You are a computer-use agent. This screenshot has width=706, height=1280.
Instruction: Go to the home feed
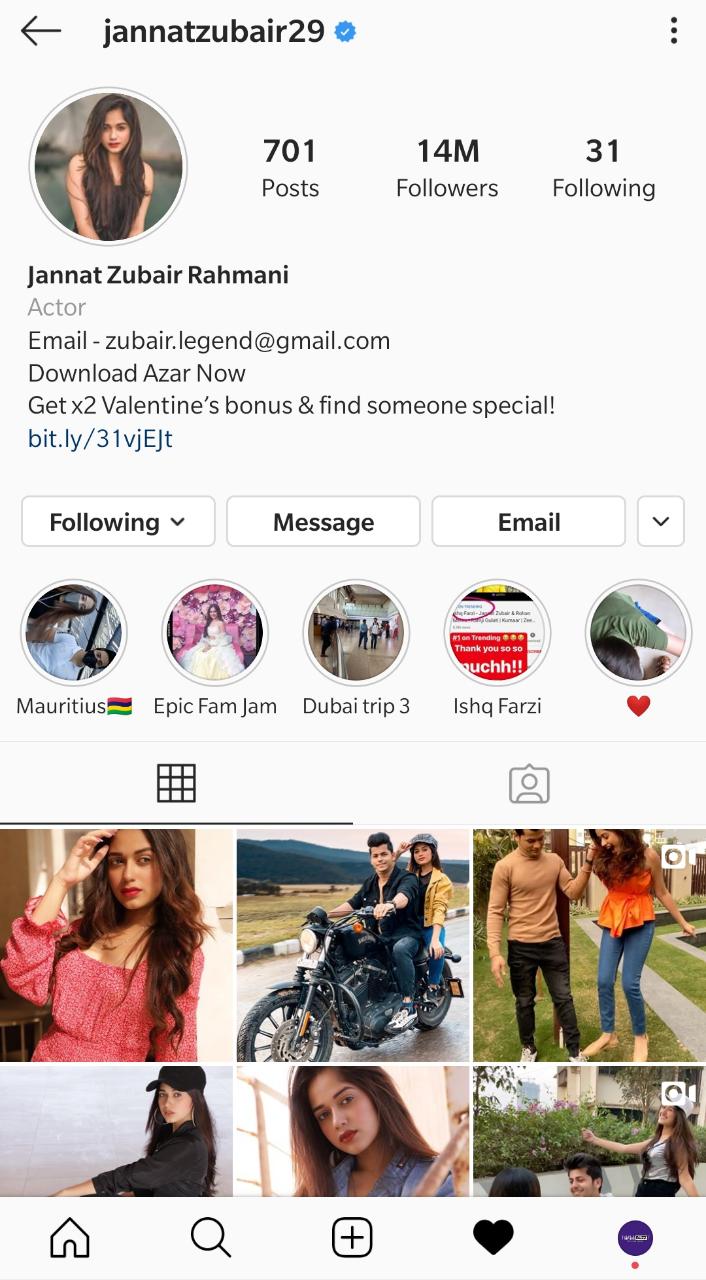click(70, 1238)
